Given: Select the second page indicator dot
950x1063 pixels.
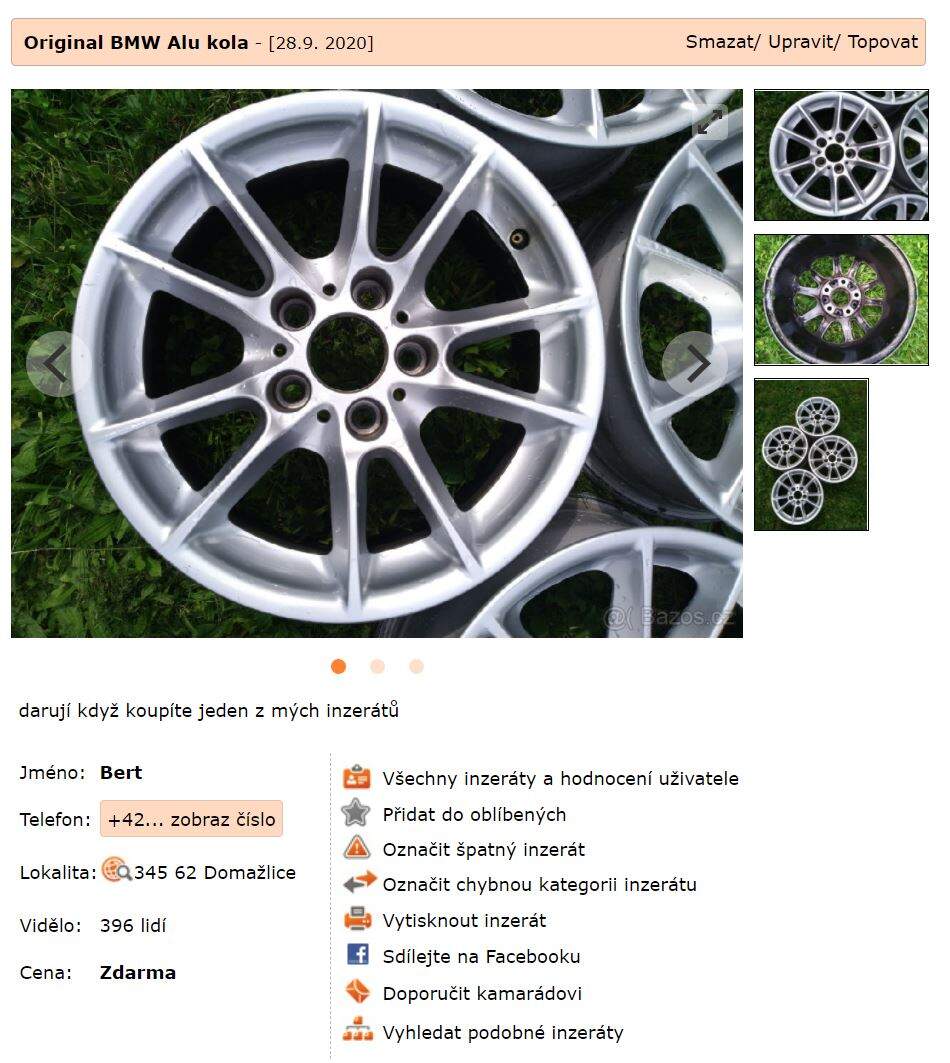Looking at the screenshot, I should point(377,666).
